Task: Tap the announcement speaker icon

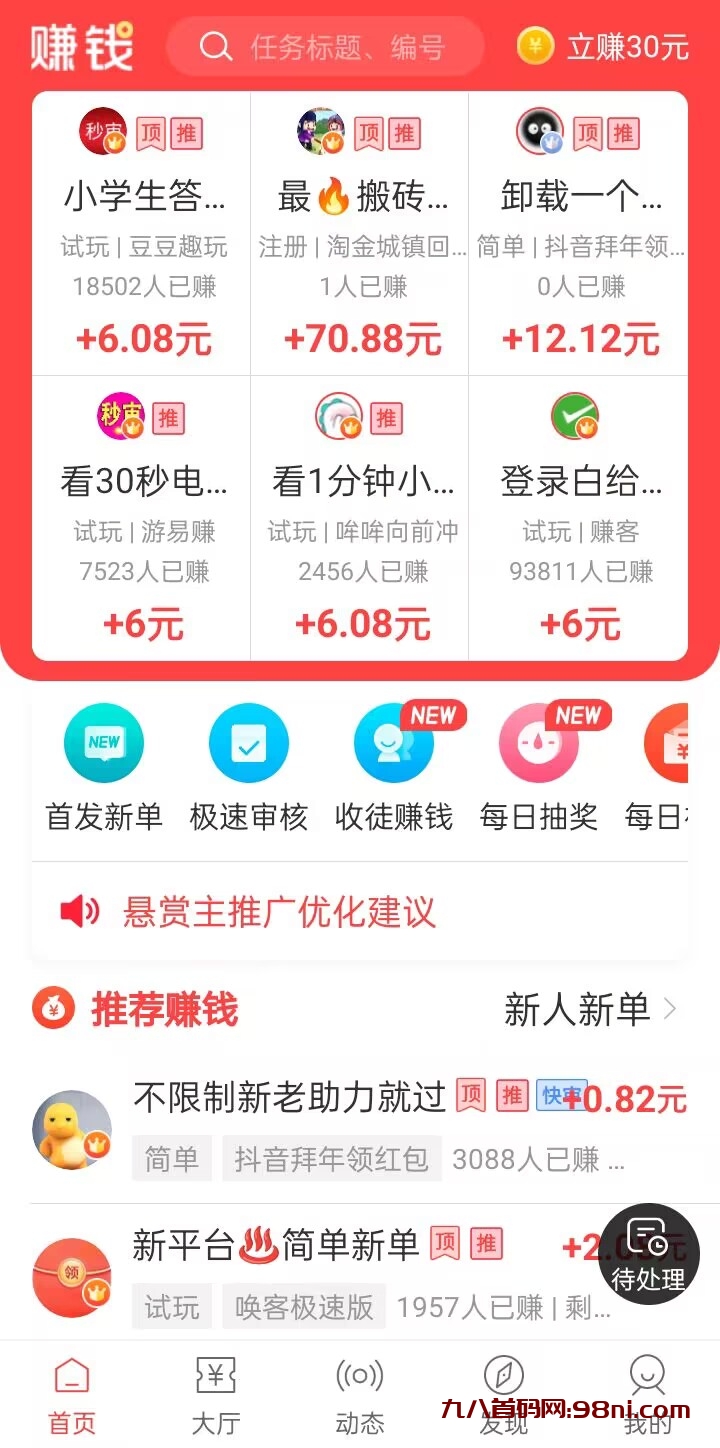Action: click(x=80, y=910)
